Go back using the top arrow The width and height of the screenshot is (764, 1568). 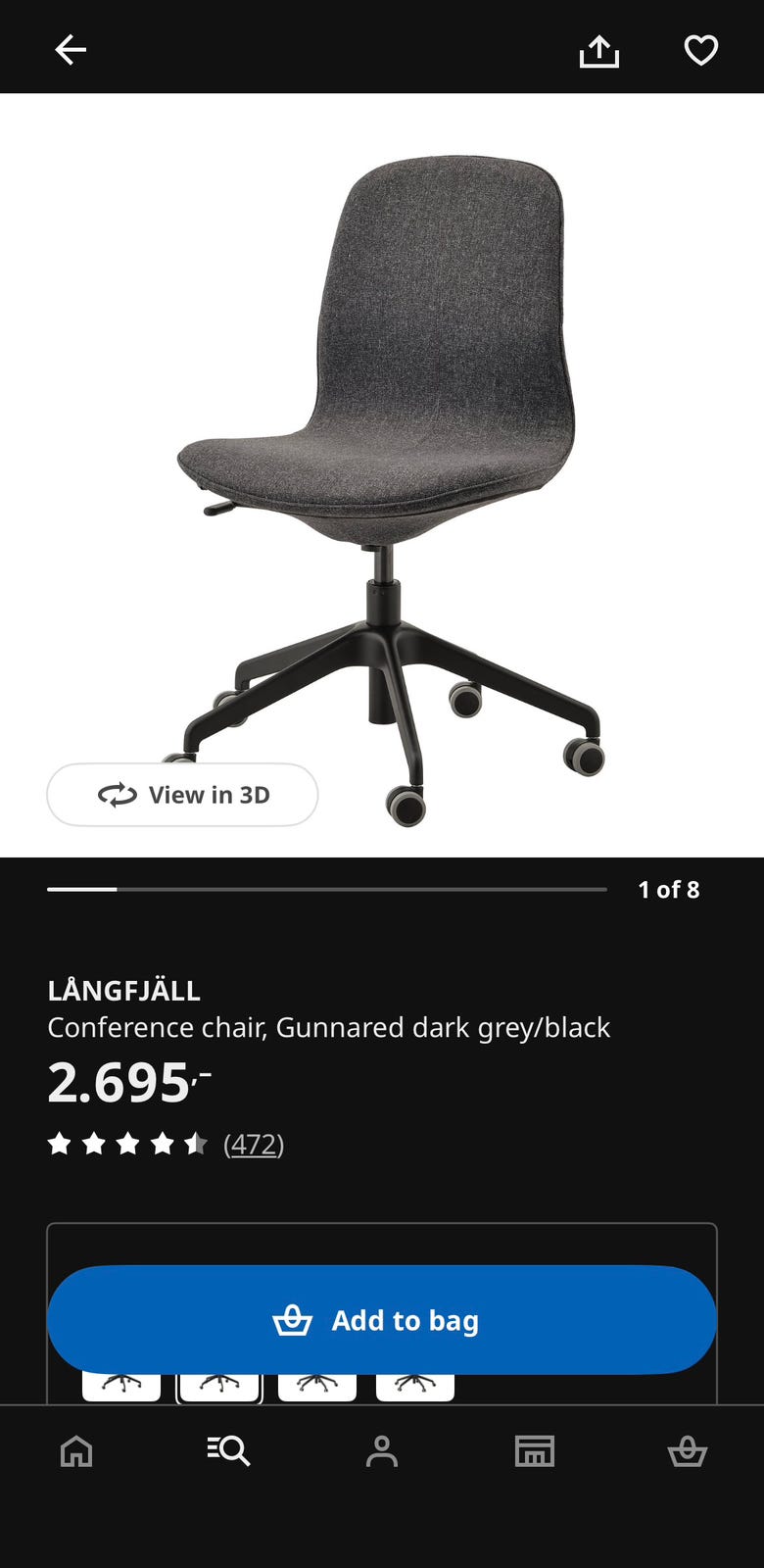click(x=71, y=50)
